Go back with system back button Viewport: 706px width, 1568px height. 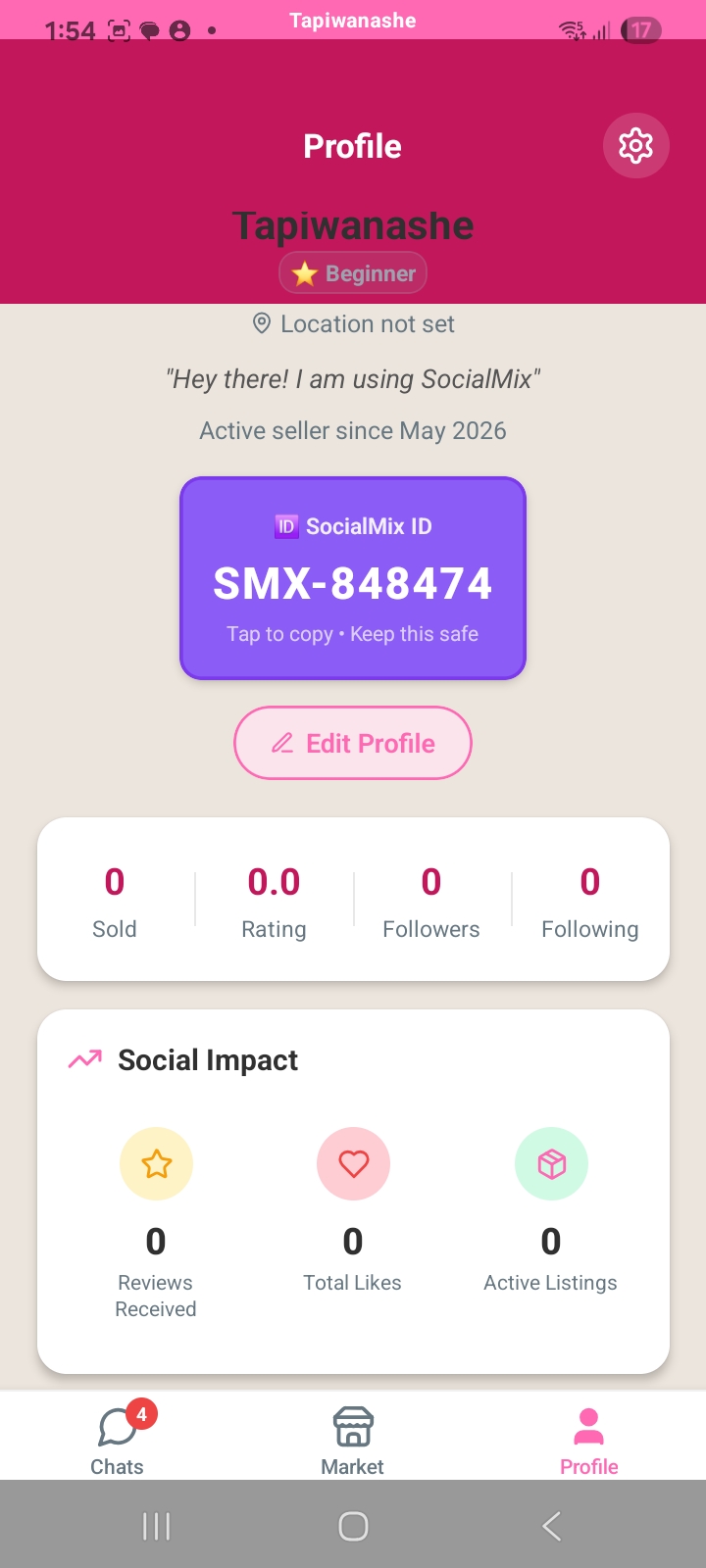click(552, 1526)
